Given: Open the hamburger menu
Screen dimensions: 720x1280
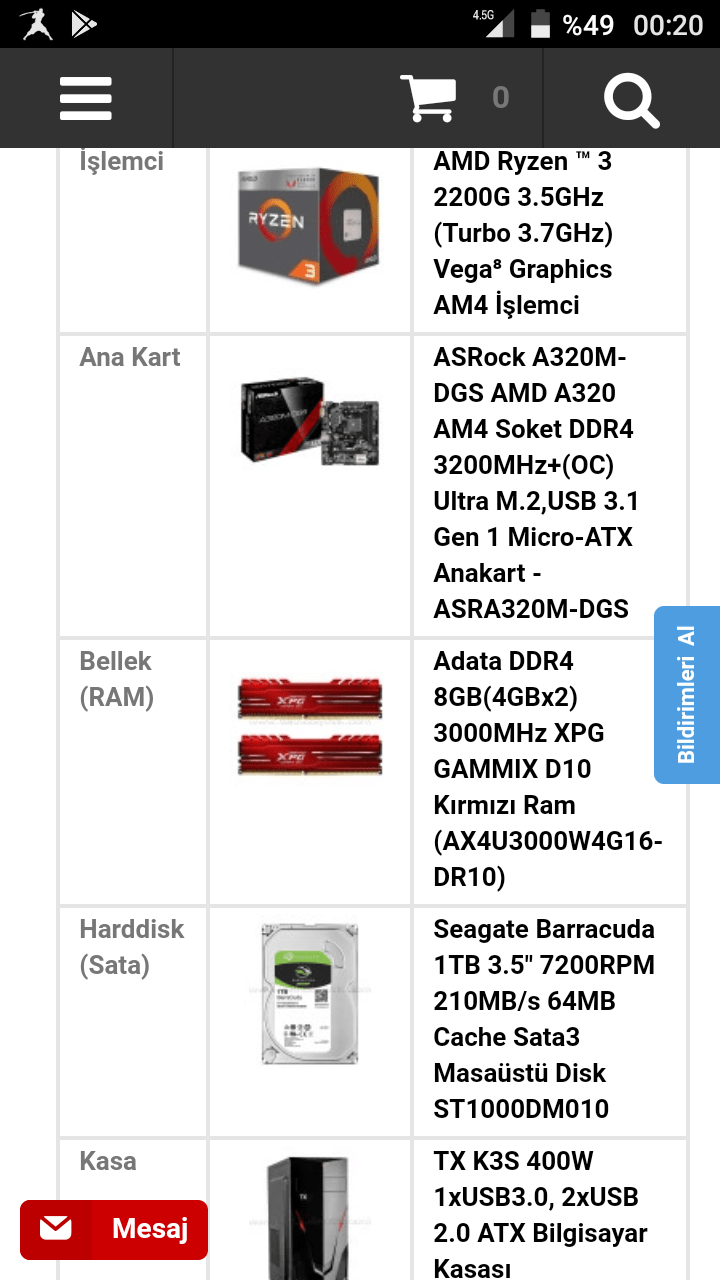Looking at the screenshot, I should pos(85,99).
